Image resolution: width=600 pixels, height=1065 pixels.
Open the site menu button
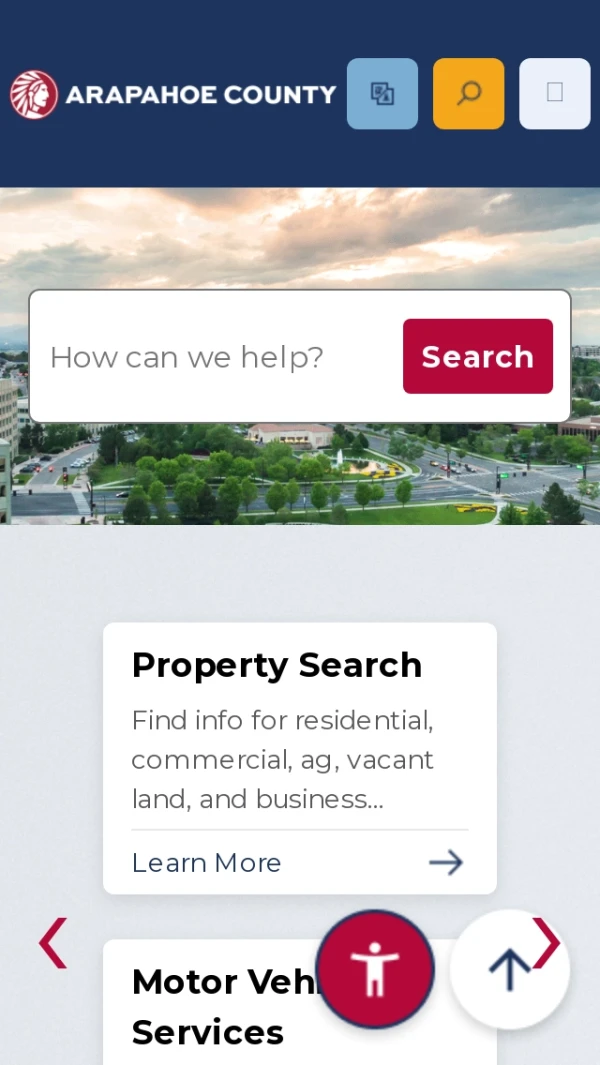point(554,94)
